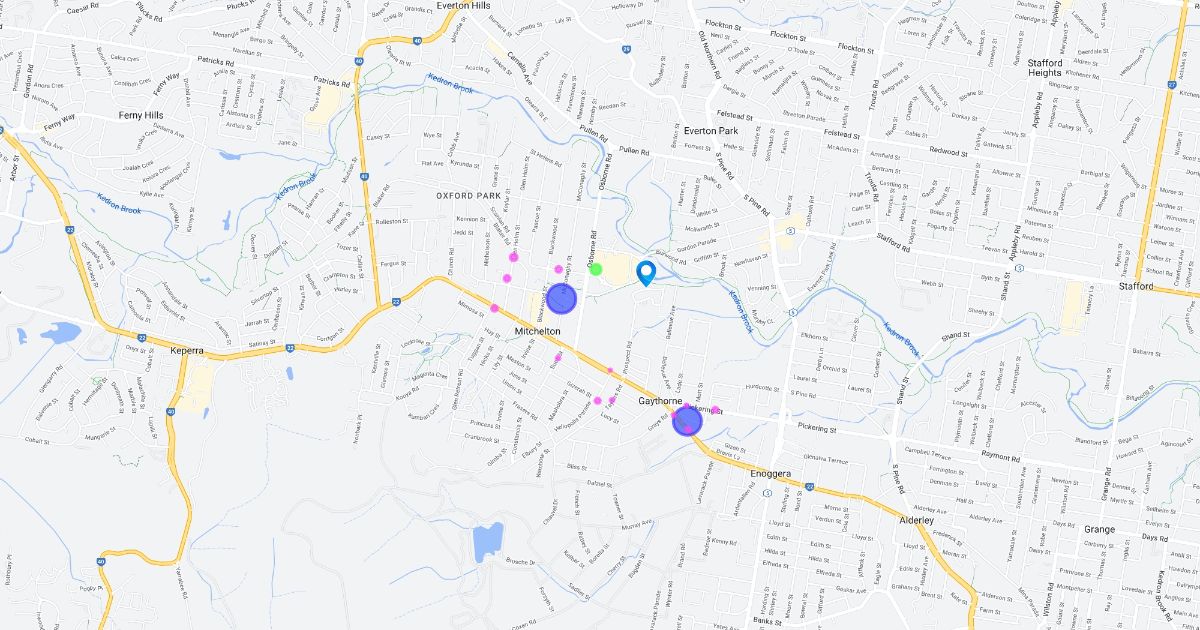This screenshot has width=1200, height=630.
Task: Open the large blue circle at Gaythorne
Action: [x=687, y=420]
